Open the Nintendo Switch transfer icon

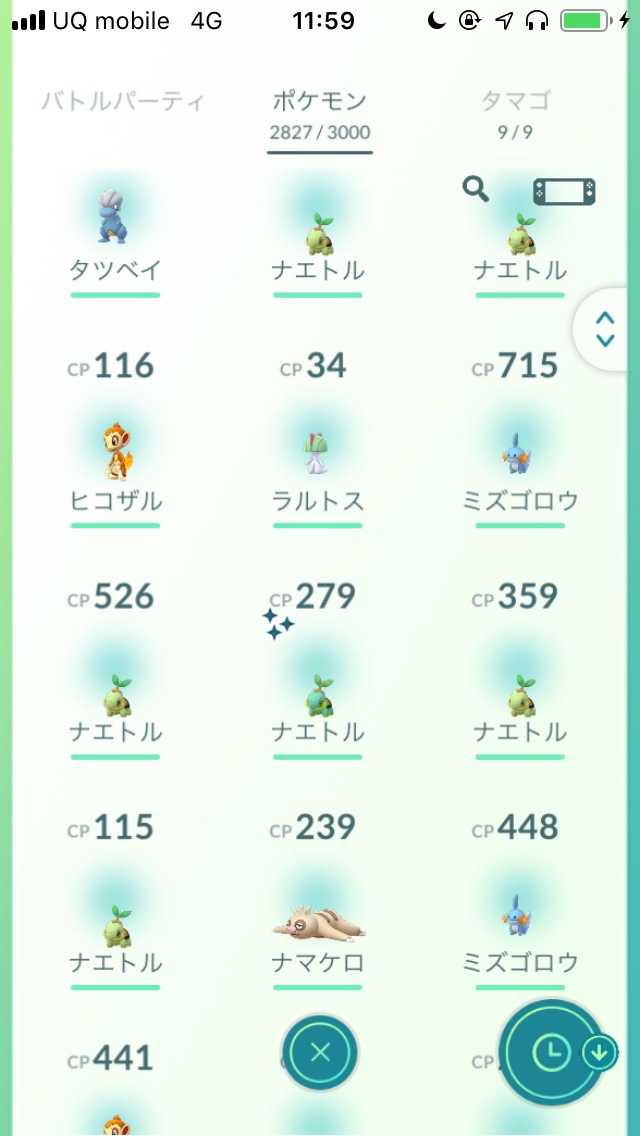pos(565,193)
